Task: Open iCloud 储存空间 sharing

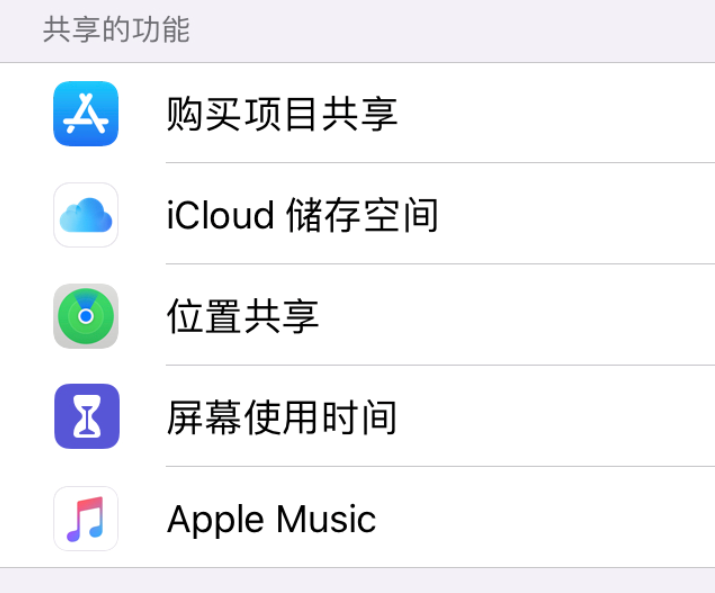Action: tap(358, 213)
